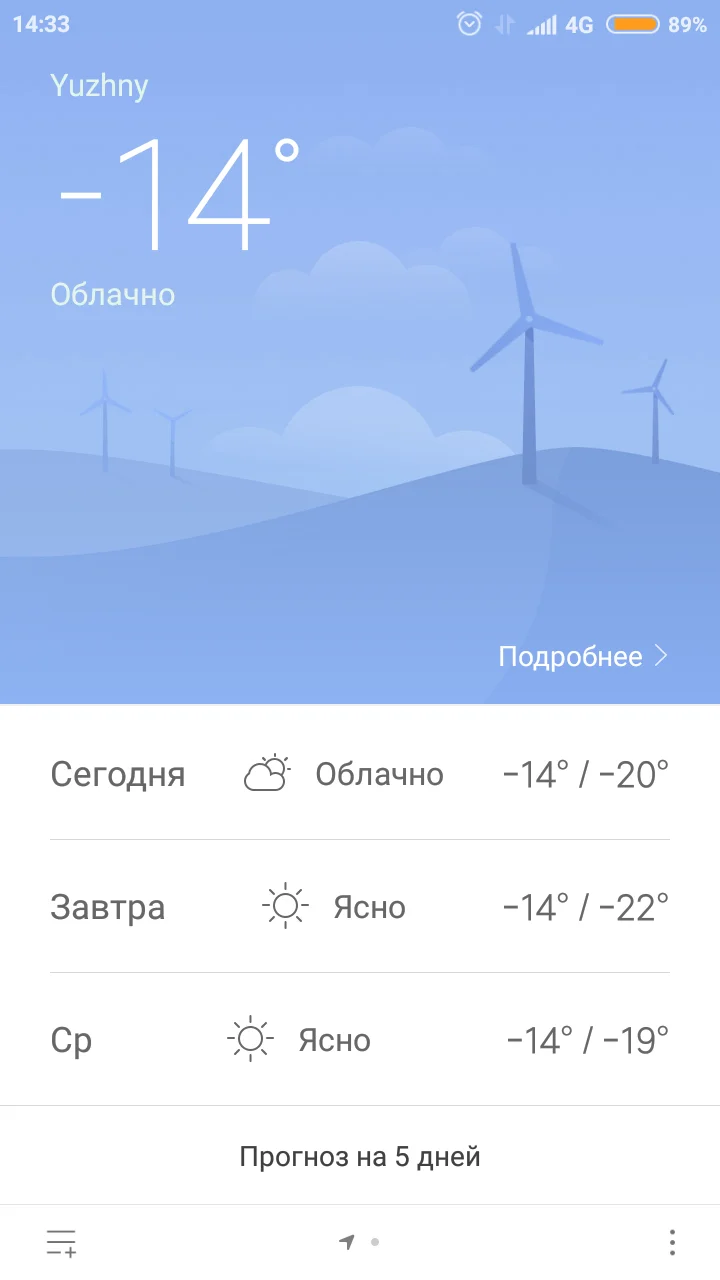The image size is (720, 1280).
Task: Tap the 4G network indicator
Action: (x=580, y=24)
